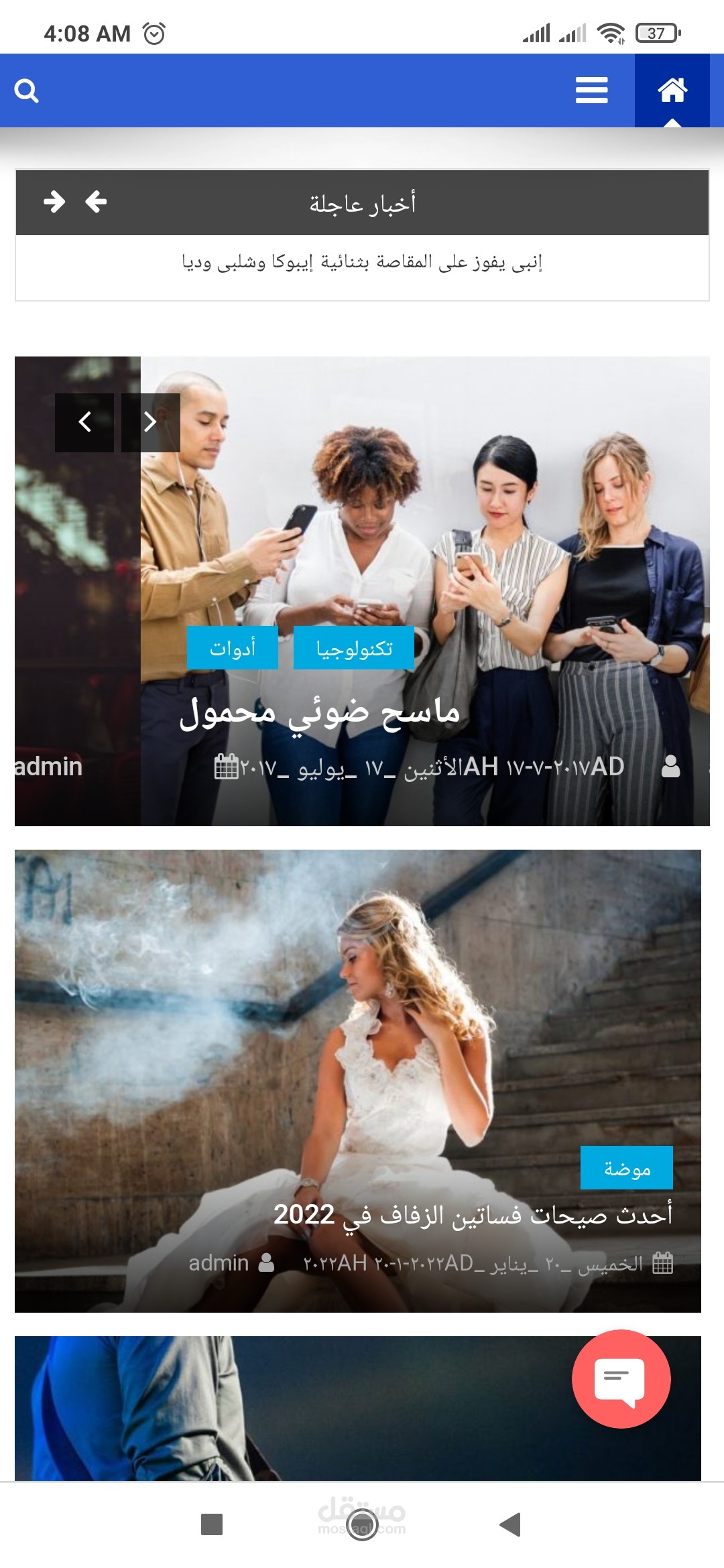The height and width of the screenshot is (1568, 724).
Task: Open the تكنولوجيا category tag
Action: point(354,648)
